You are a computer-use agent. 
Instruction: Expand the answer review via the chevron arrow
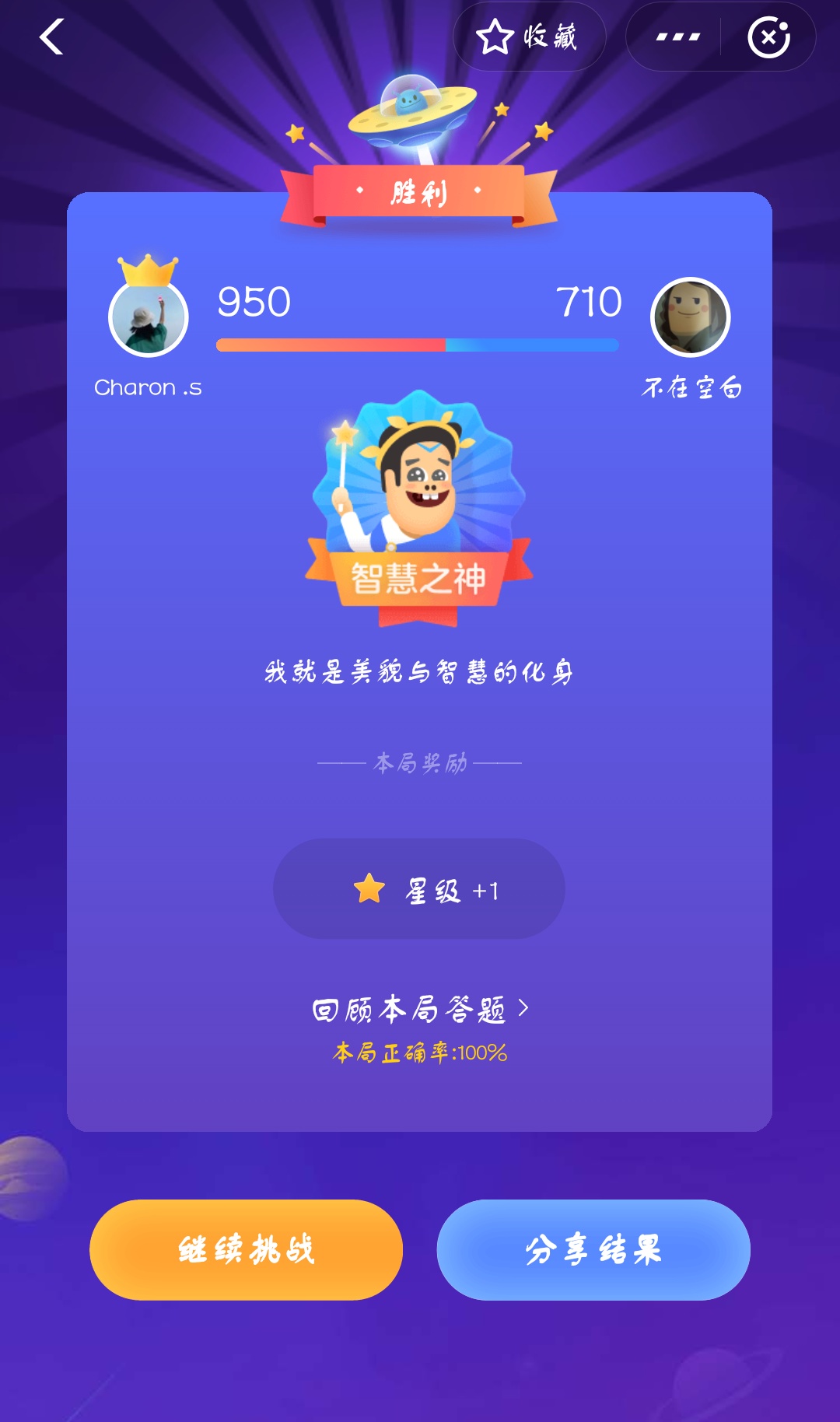523,1007
